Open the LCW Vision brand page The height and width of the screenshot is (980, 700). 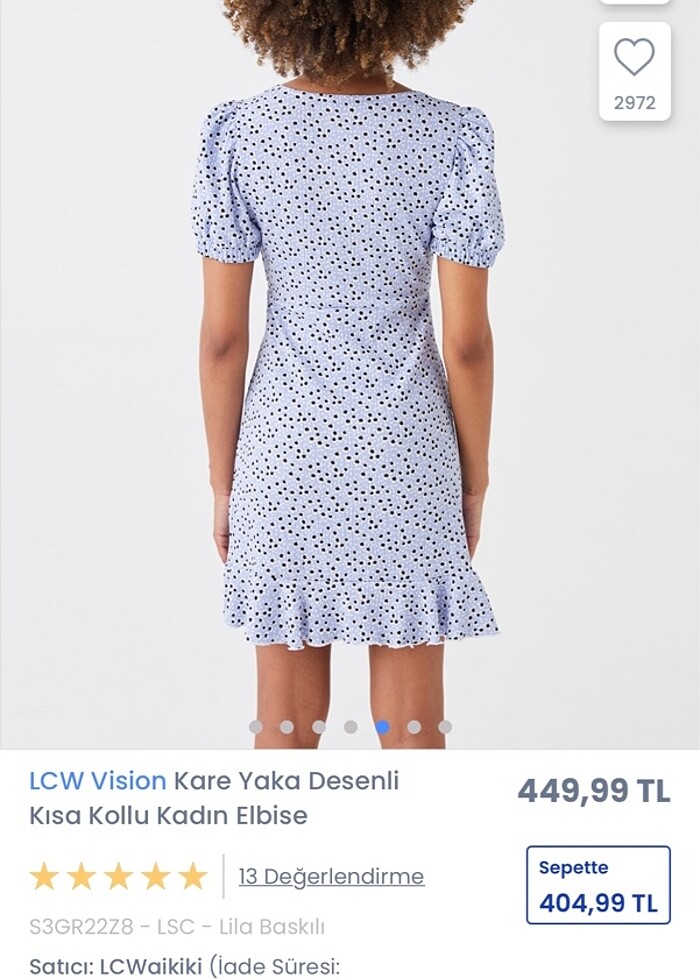point(97,781)
